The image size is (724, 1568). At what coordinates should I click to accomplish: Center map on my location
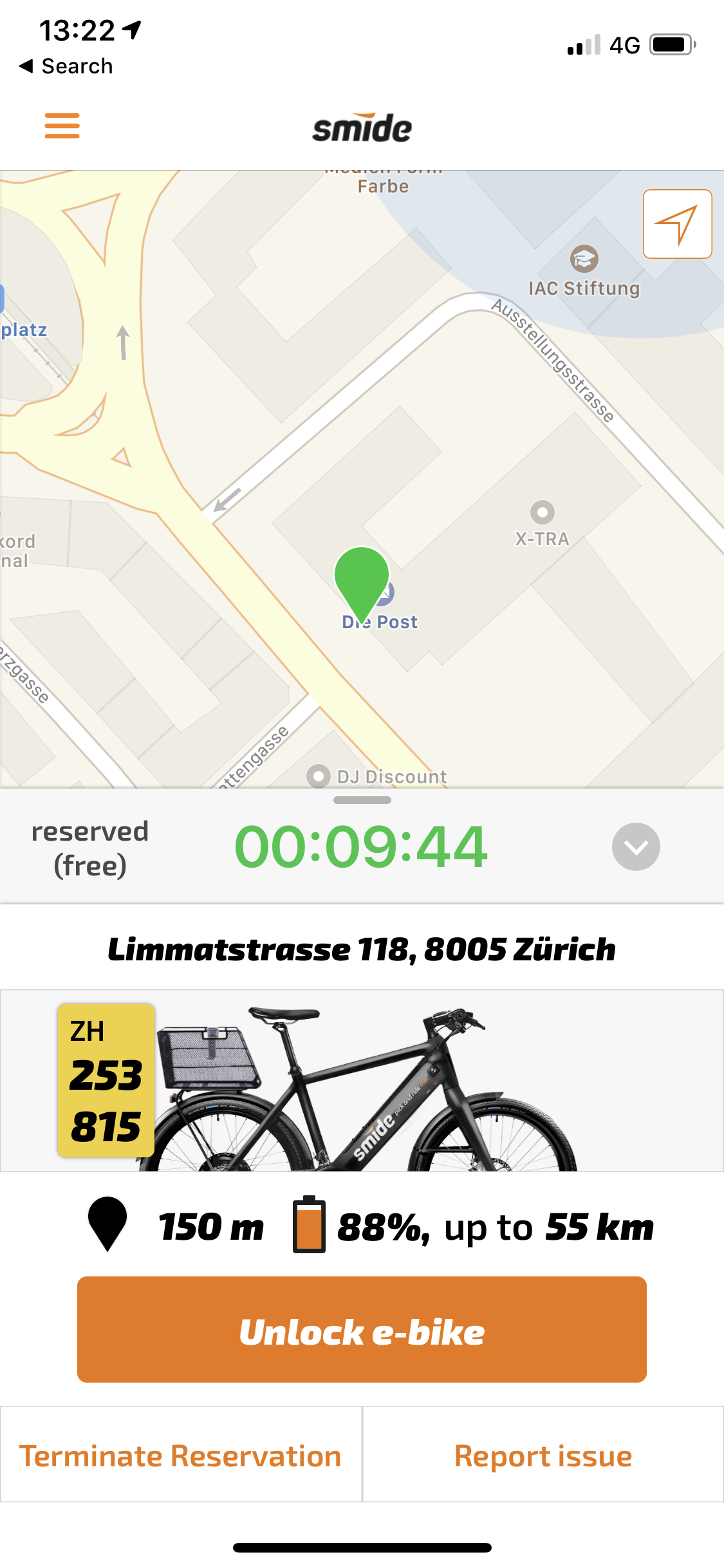click(x=677, y=224)
